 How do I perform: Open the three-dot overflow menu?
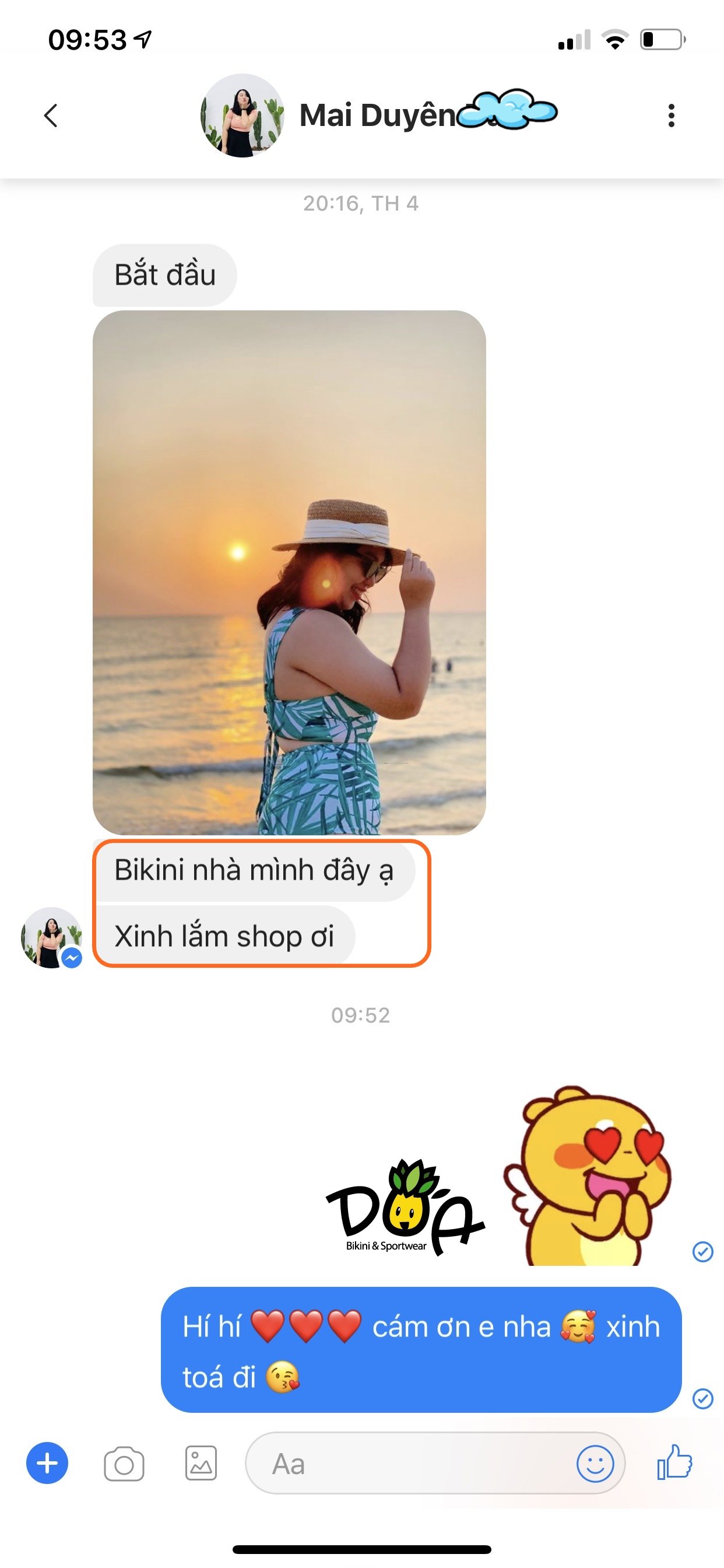coord(671,115)
